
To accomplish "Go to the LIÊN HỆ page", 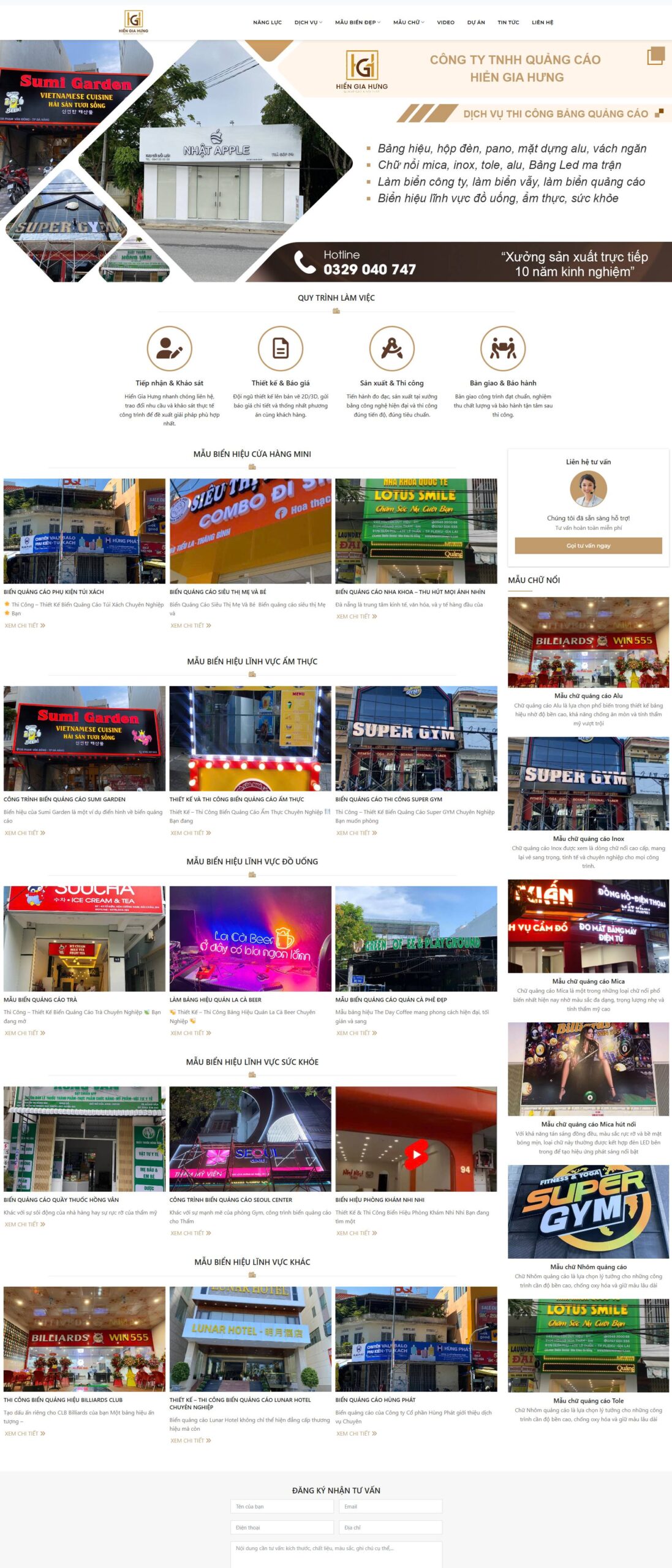I will [x=542, y=23].
